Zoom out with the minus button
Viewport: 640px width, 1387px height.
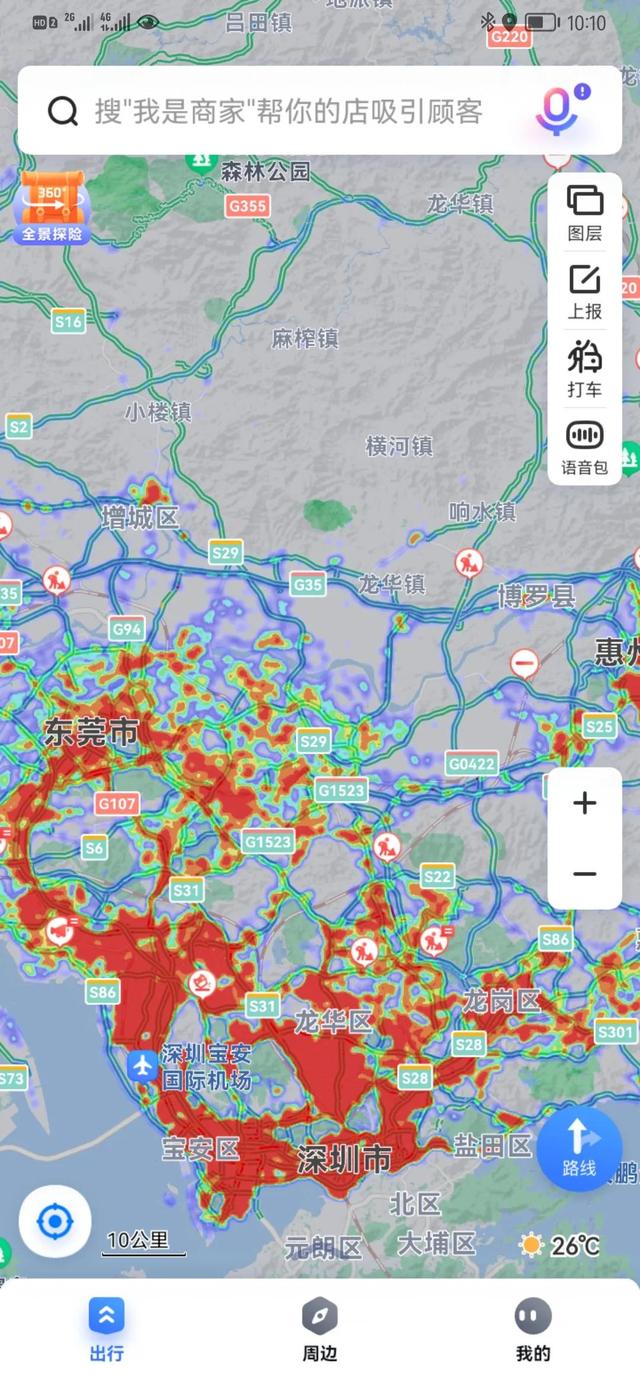pos(585,874)
